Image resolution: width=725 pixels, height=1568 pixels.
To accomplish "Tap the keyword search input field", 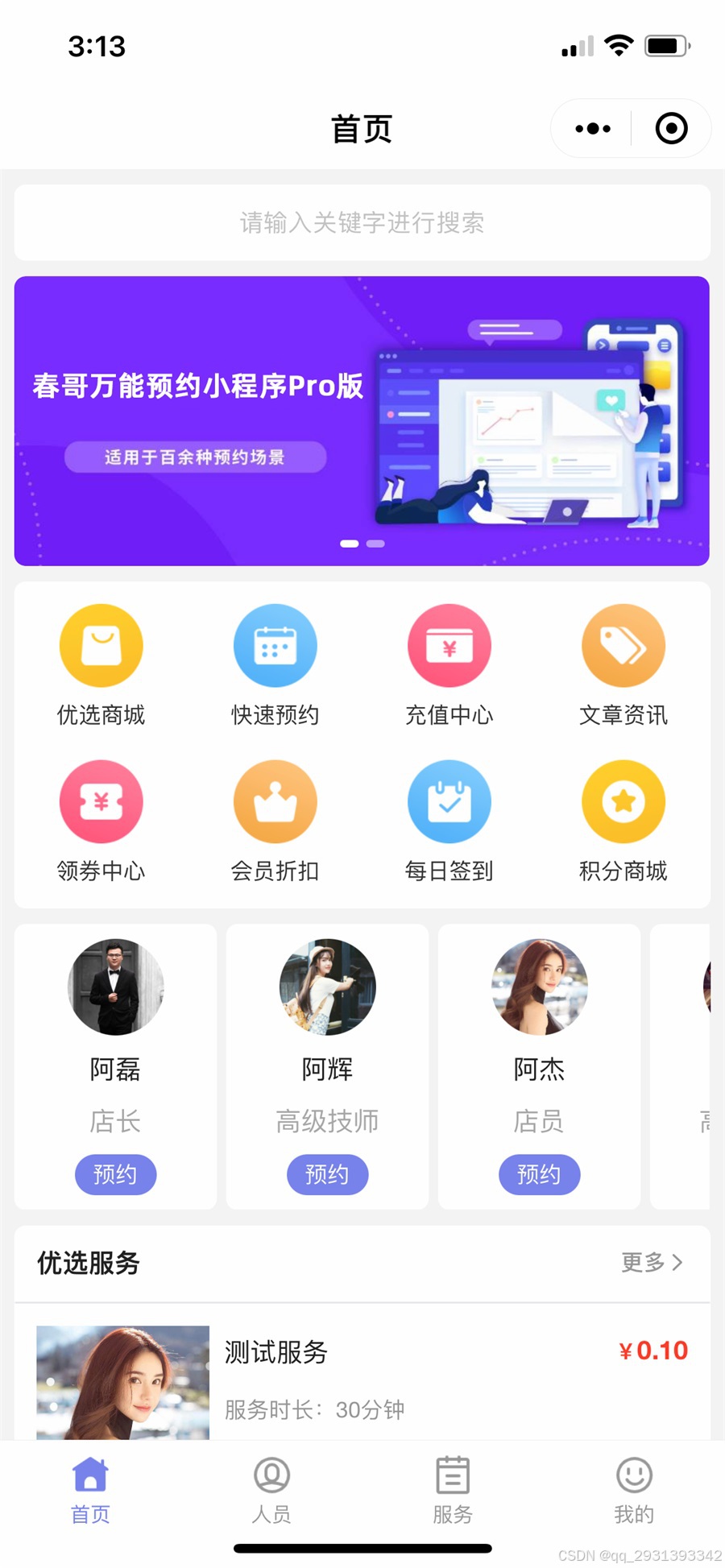I will tap(362, 223).
